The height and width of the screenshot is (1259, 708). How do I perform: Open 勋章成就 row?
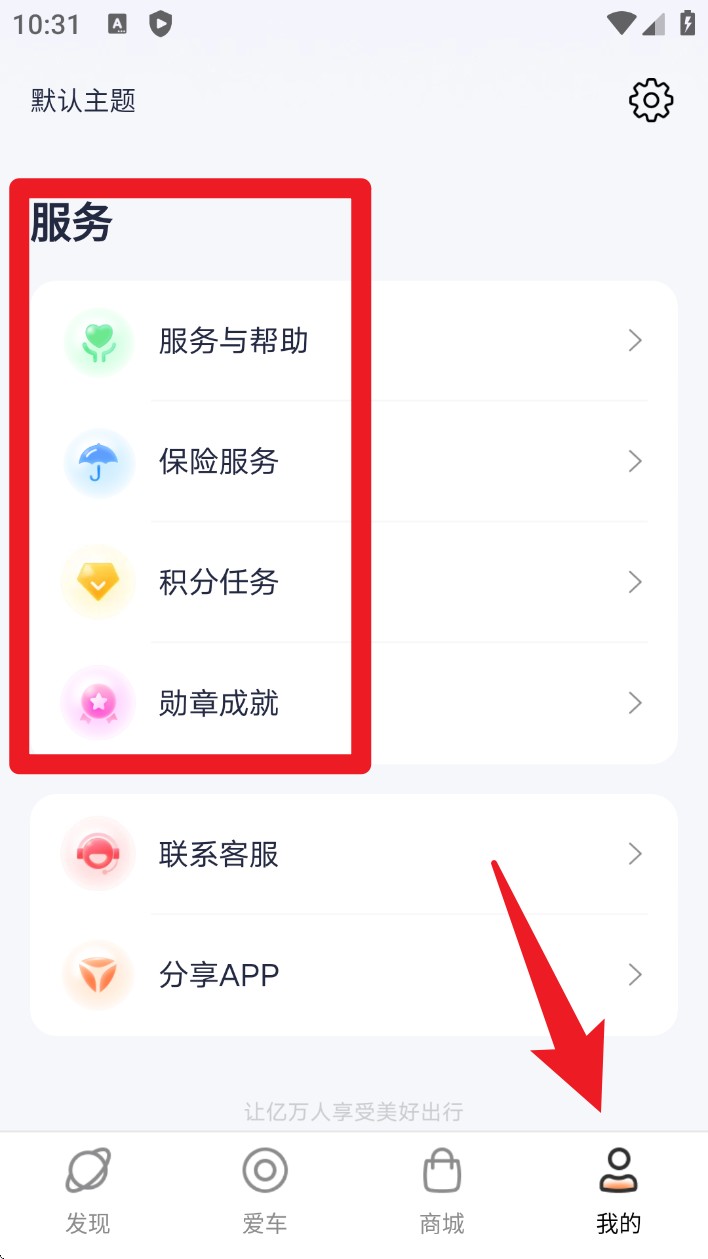[x=353, y=703]
